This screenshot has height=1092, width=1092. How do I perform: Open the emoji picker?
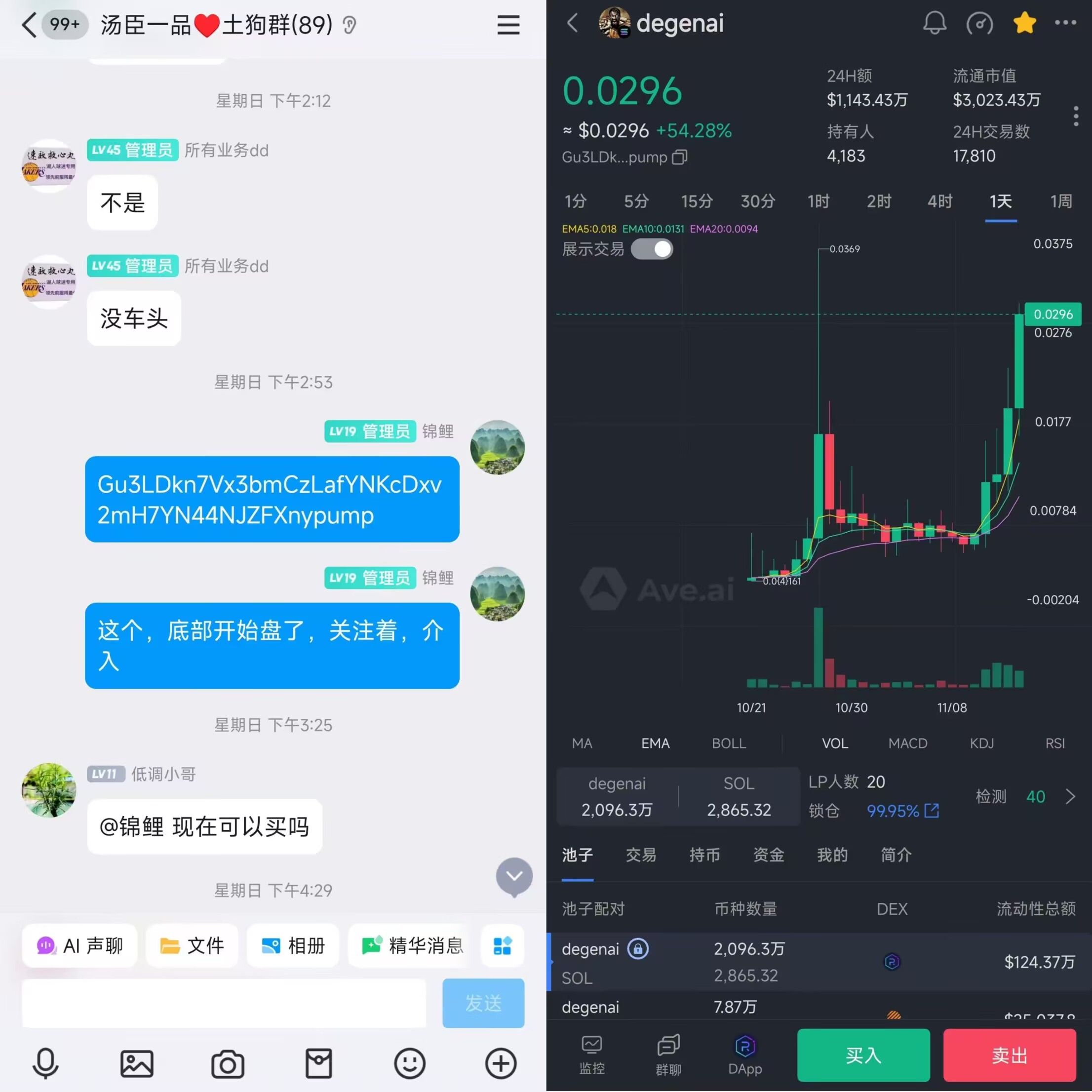tap(409, 1064)
